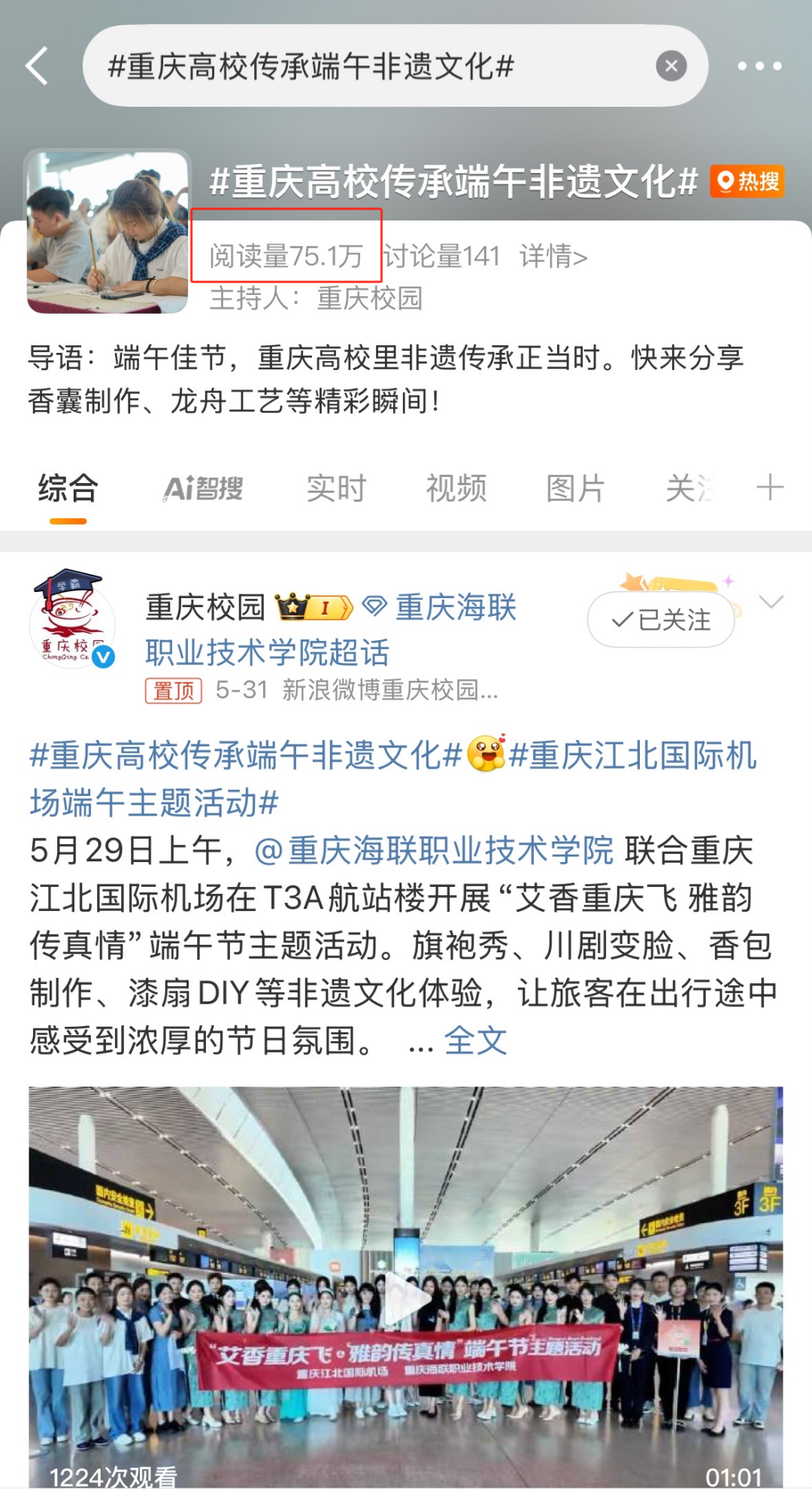Switch to the AI智搜 tab
The image size is (812, 1494).
203,489
